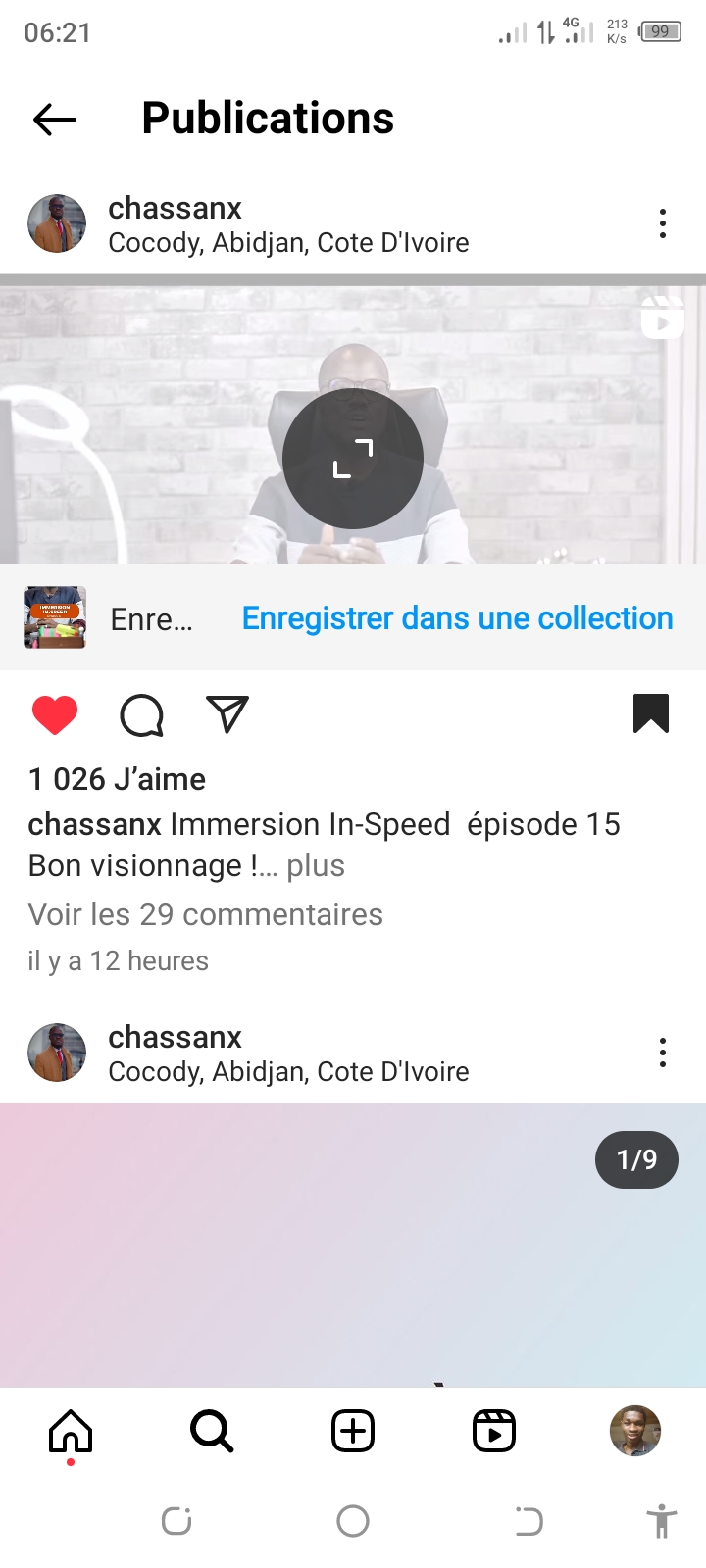Go back from Publications

[x=55, y=120]
